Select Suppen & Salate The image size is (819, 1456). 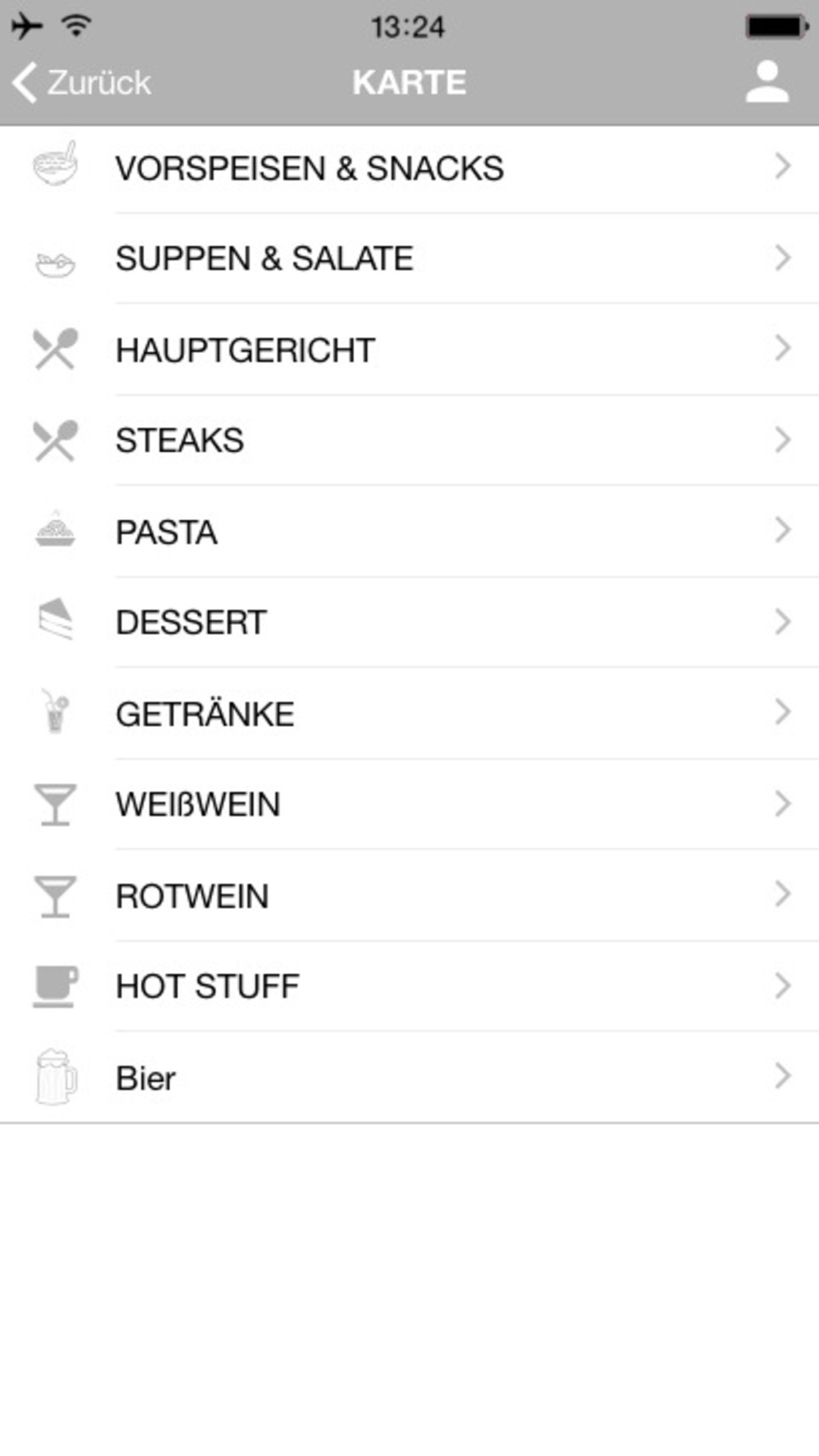(x=409, y=259)
